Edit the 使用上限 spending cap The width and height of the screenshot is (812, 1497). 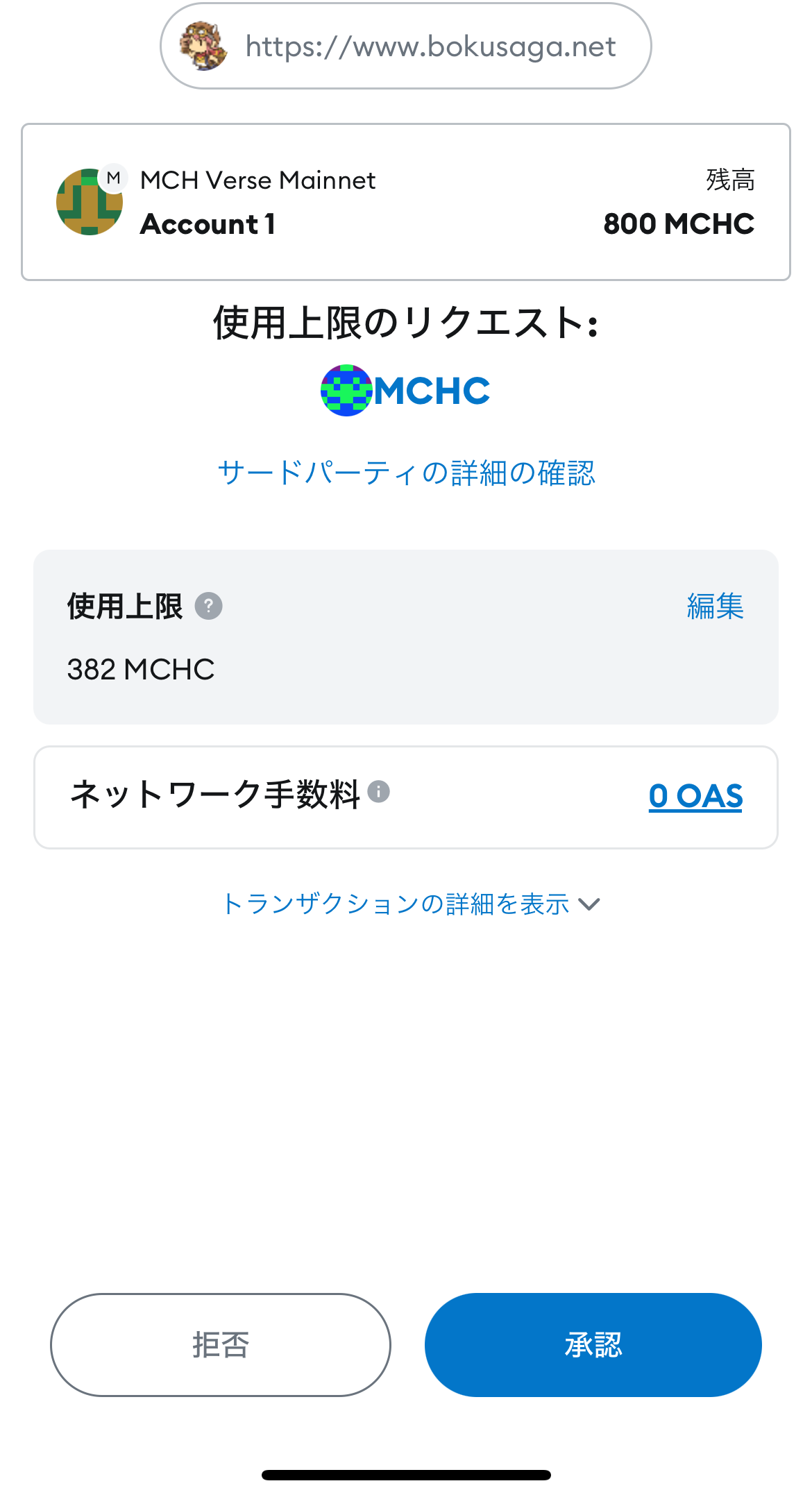(715, 606)
